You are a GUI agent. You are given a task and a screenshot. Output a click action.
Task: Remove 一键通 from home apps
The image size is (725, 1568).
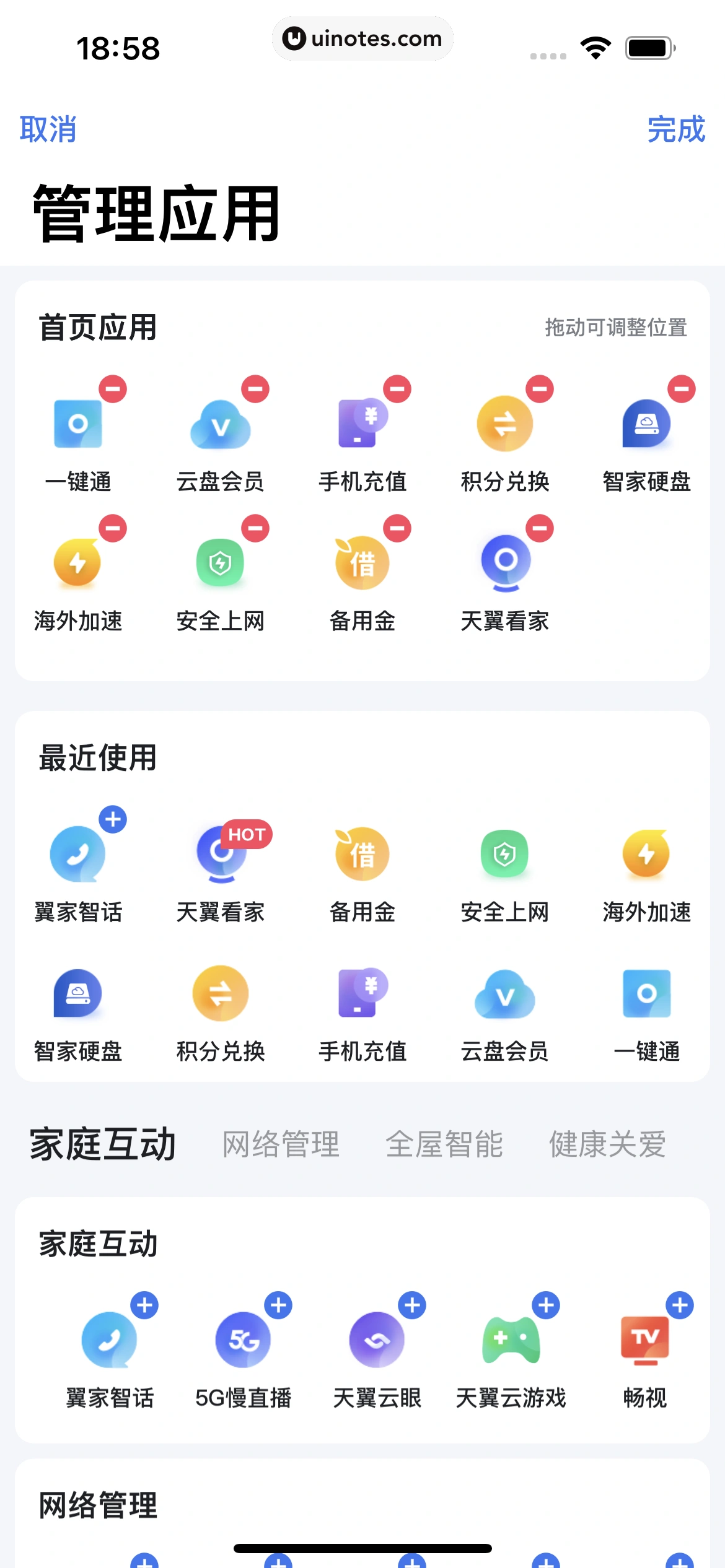click(113, 390)
